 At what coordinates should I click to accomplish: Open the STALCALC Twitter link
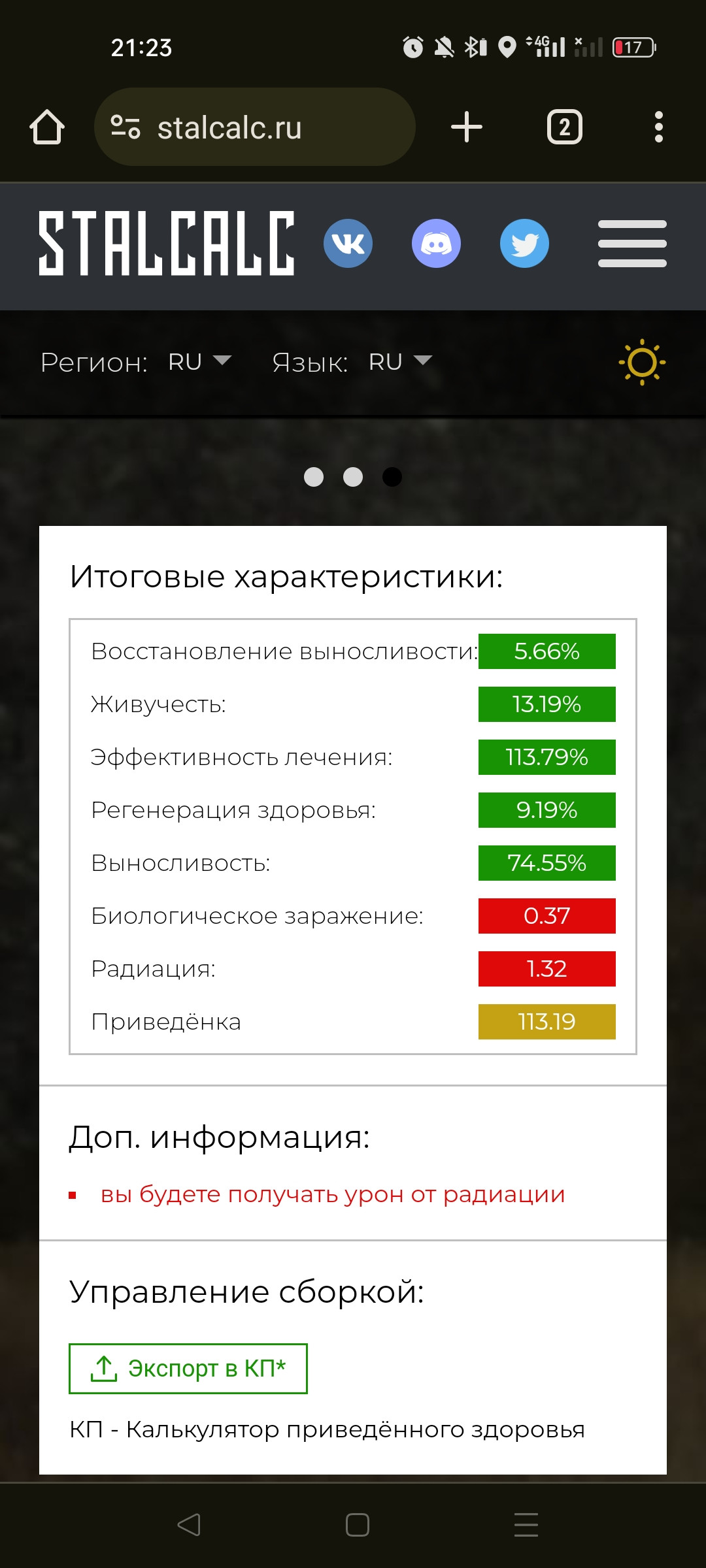coord(524,244)
